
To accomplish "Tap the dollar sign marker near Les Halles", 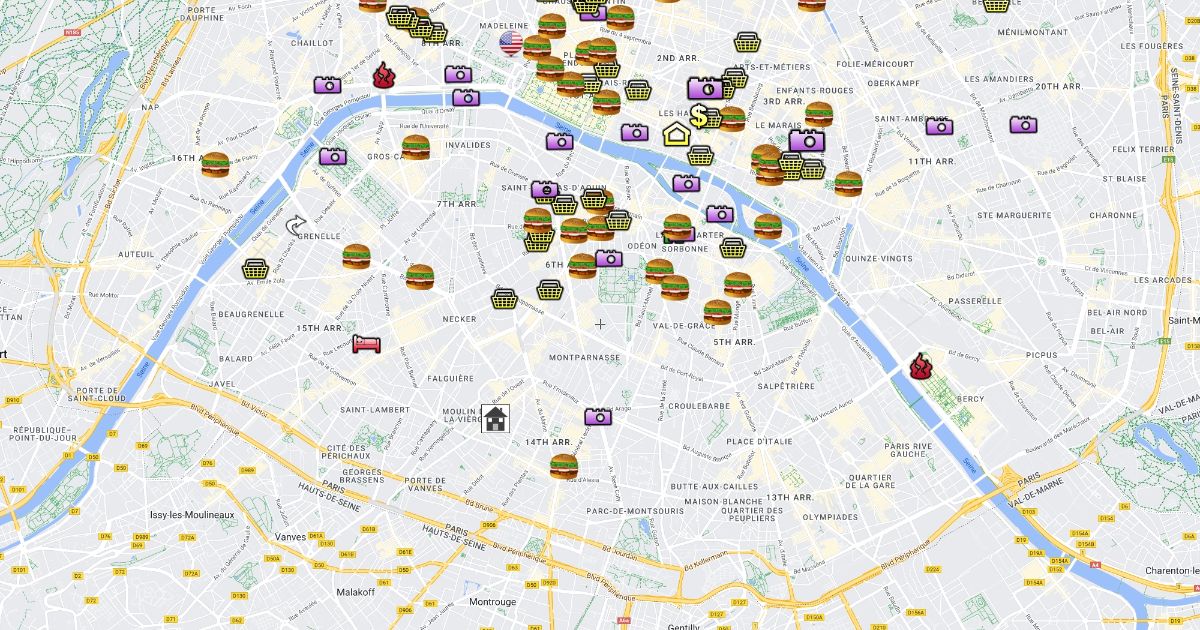I will click(x=701, y=117).
